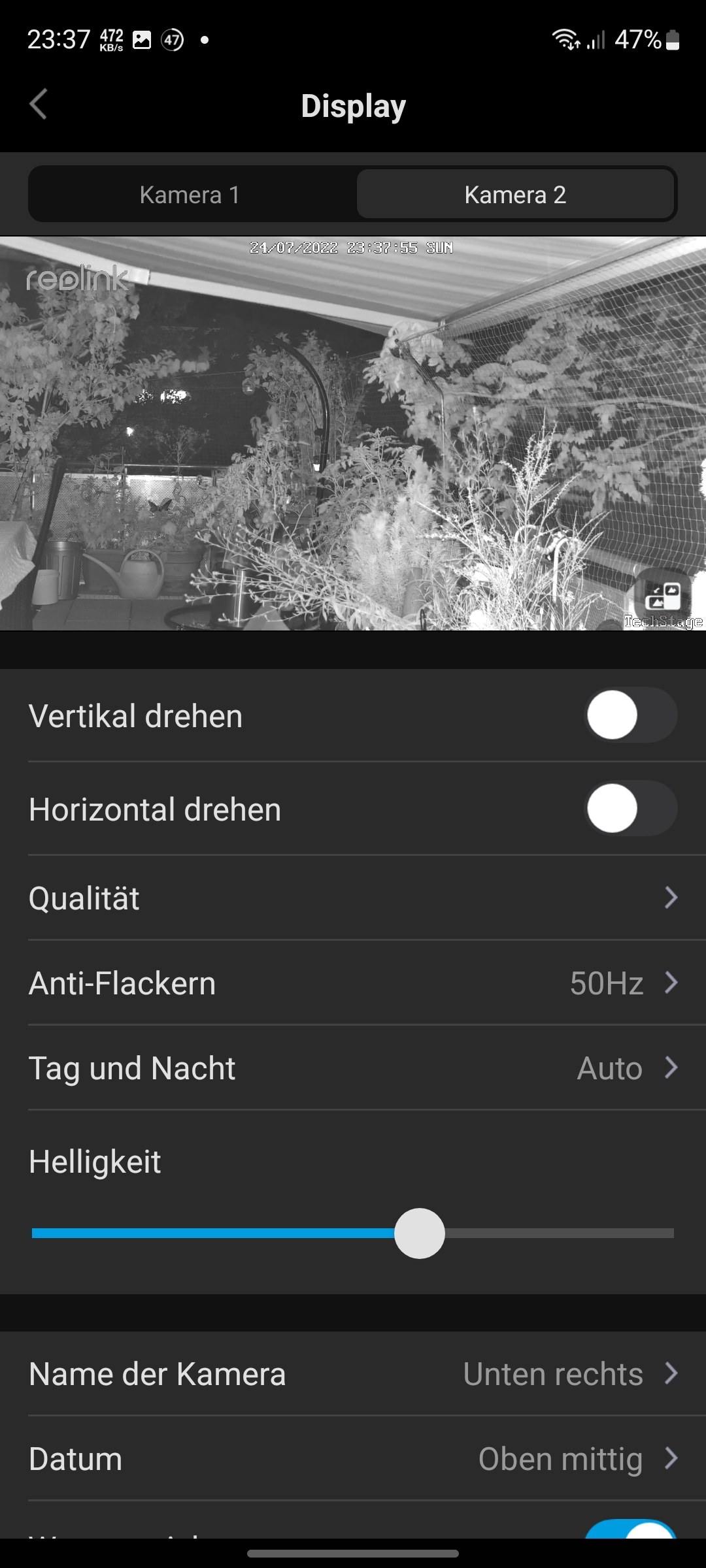Tap the Helligkeit brightness slider
The image size is (706, 1568).
[x=420, y=1233]
